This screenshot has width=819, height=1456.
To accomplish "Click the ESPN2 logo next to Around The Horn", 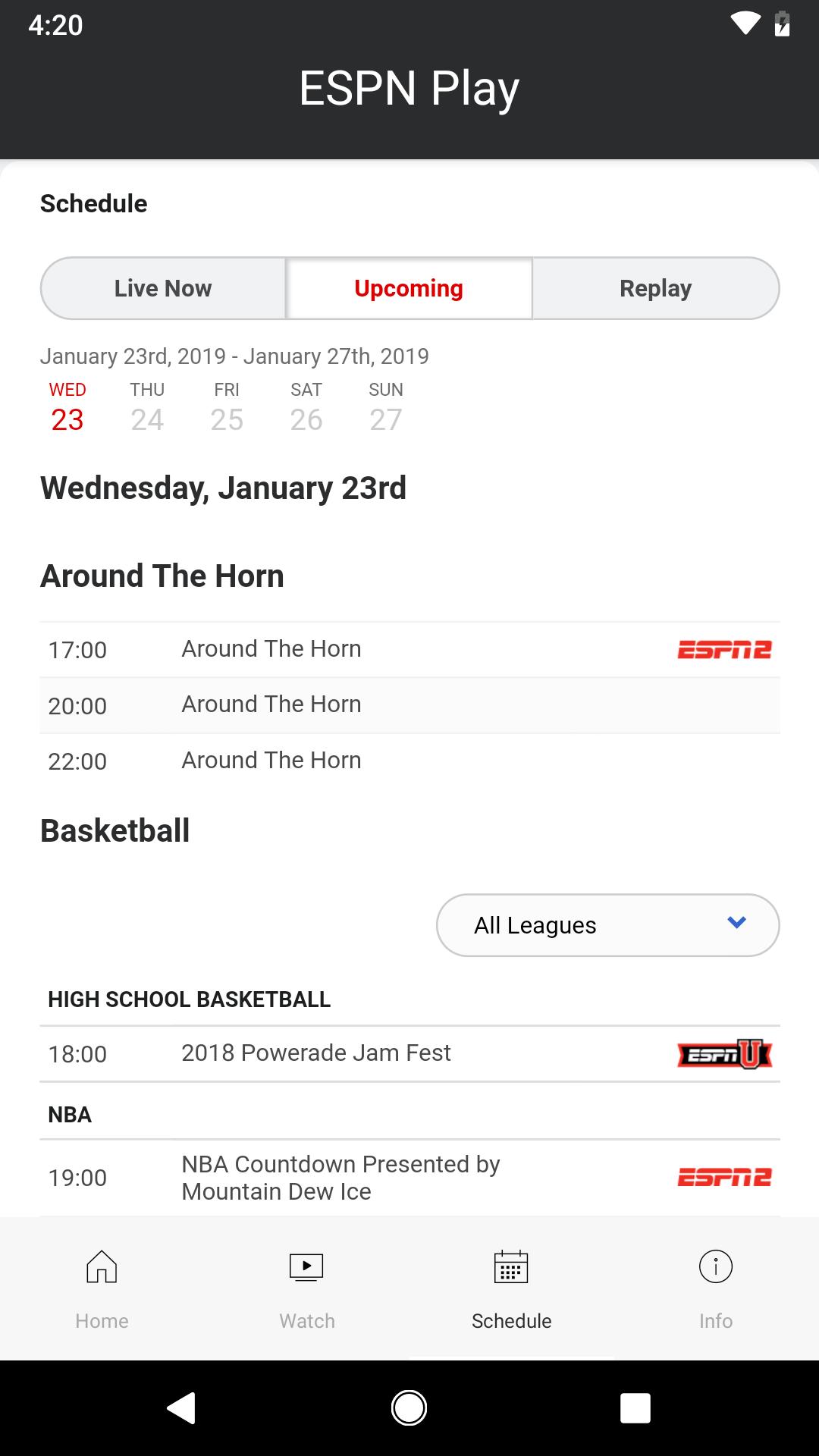I will (724, 649).
